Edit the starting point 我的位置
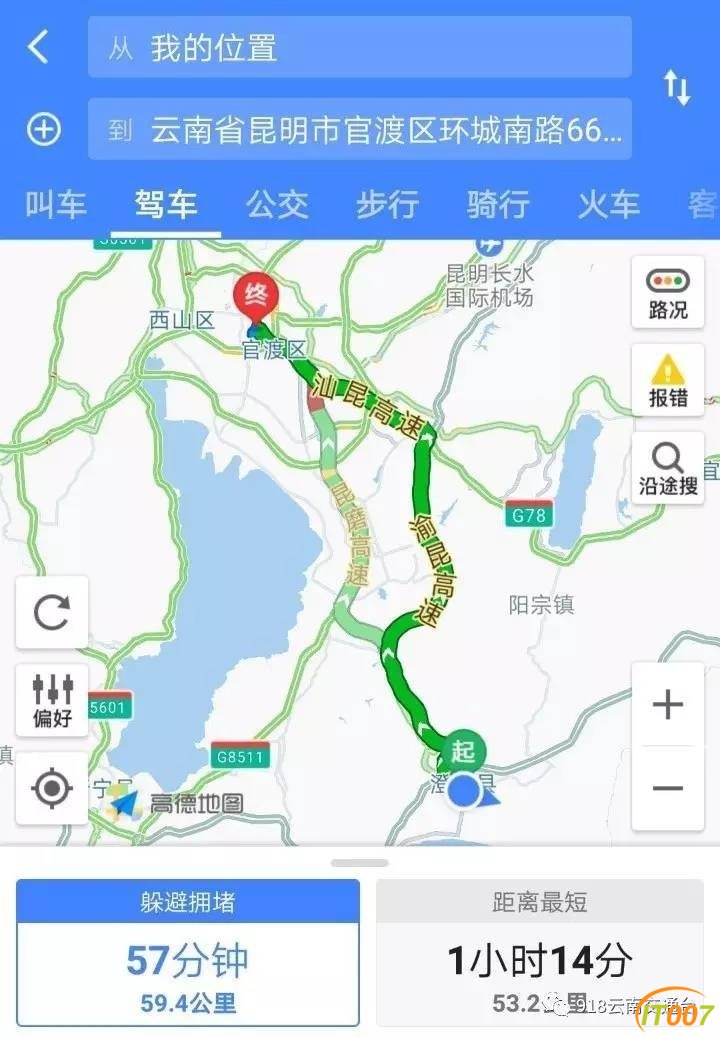This screenshot has height=1038, width=720. click(x=360, y=47)
